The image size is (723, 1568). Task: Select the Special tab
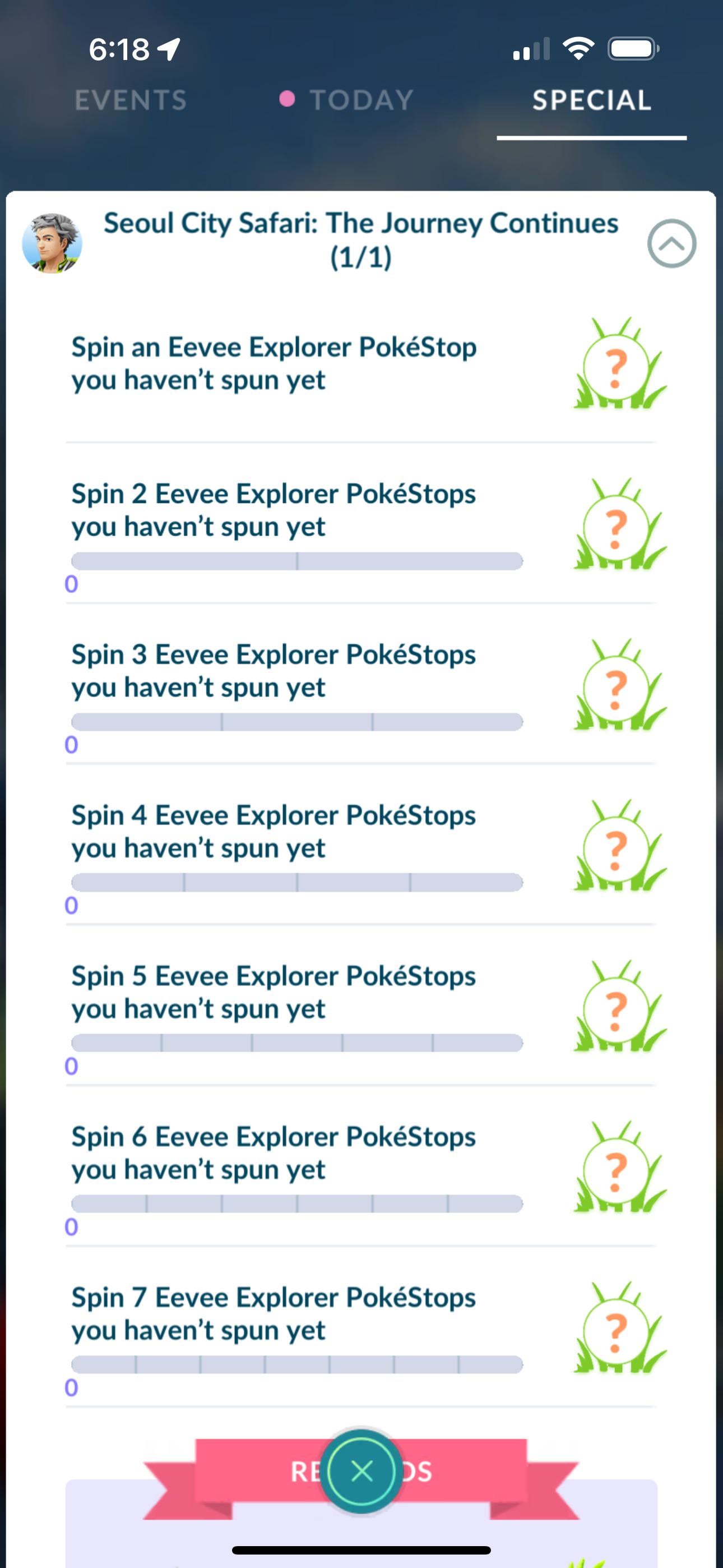pyautogui.click(x=591, y=100)
